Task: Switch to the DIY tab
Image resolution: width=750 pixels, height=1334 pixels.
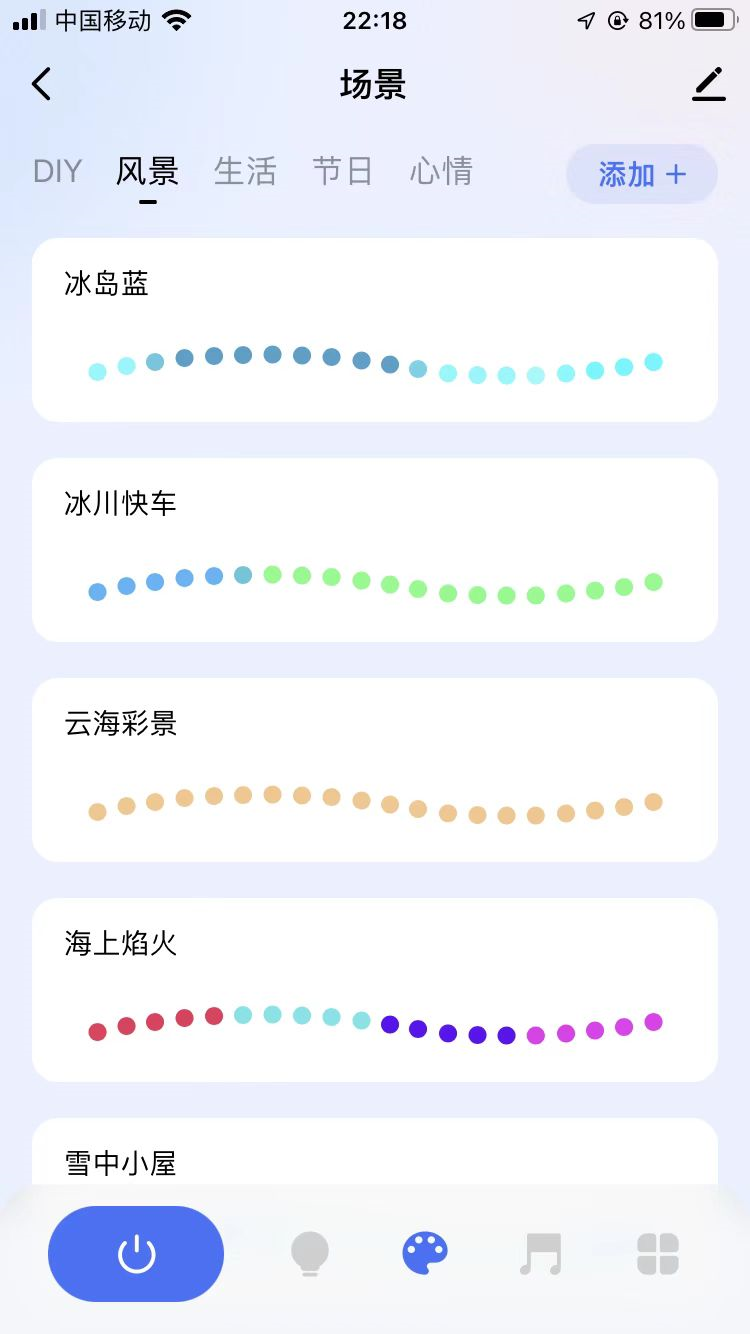Action: [57, 172]
